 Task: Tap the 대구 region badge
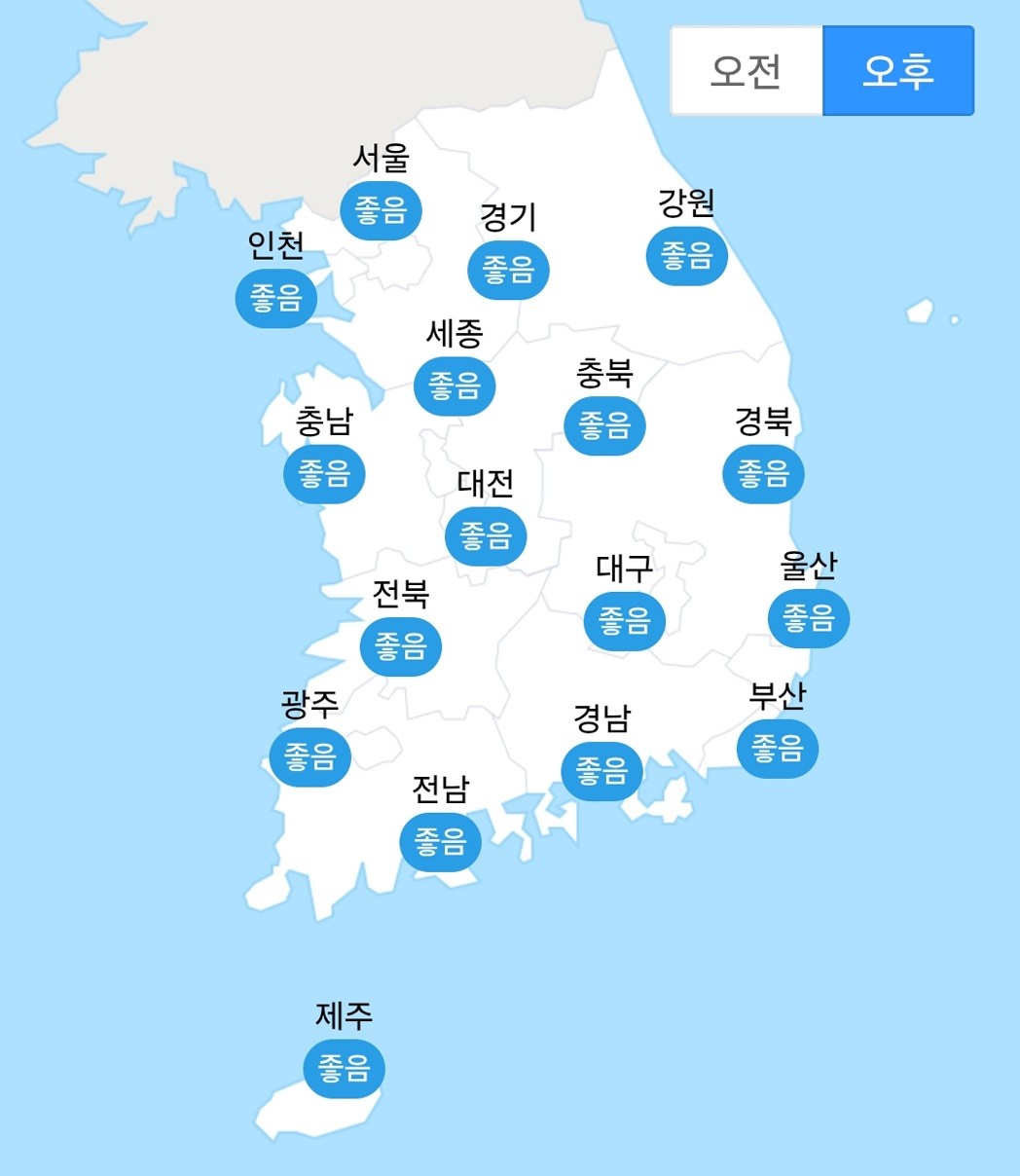624,620
